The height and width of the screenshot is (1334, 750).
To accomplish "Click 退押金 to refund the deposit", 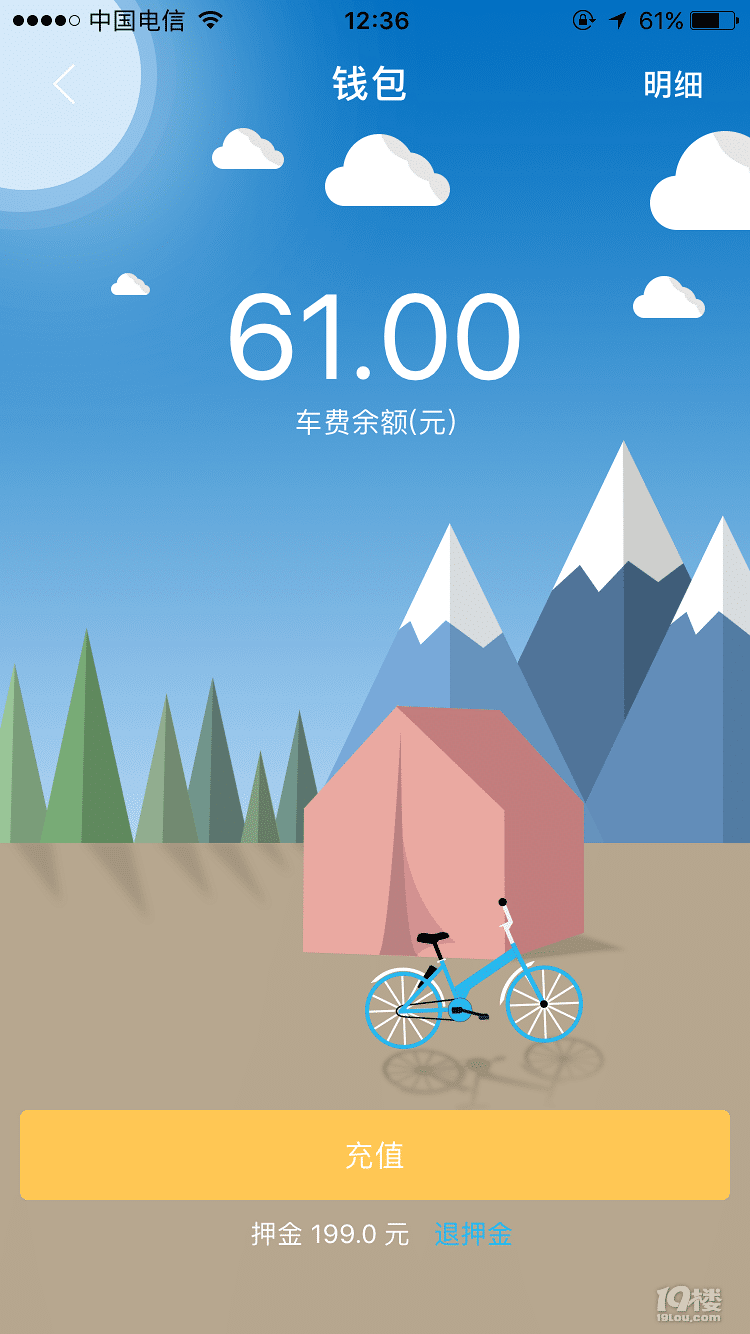I will point(472,1235).
